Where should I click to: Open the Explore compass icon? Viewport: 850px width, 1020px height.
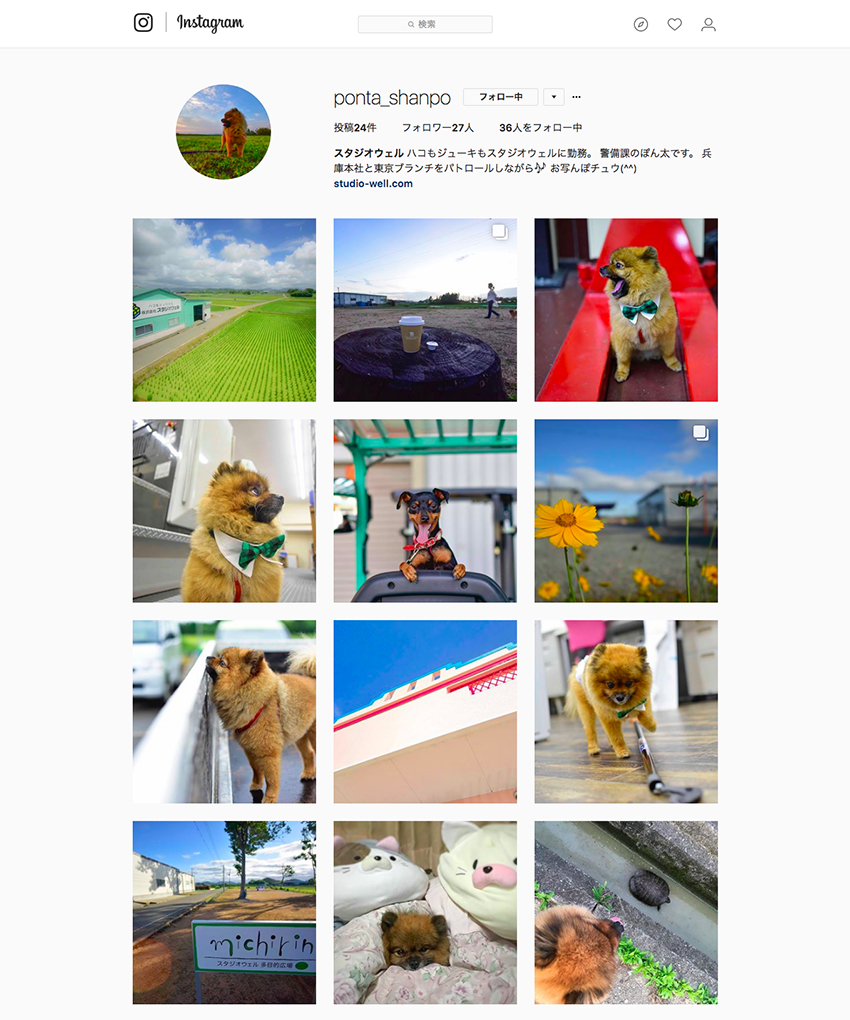[x=641, y=24]
